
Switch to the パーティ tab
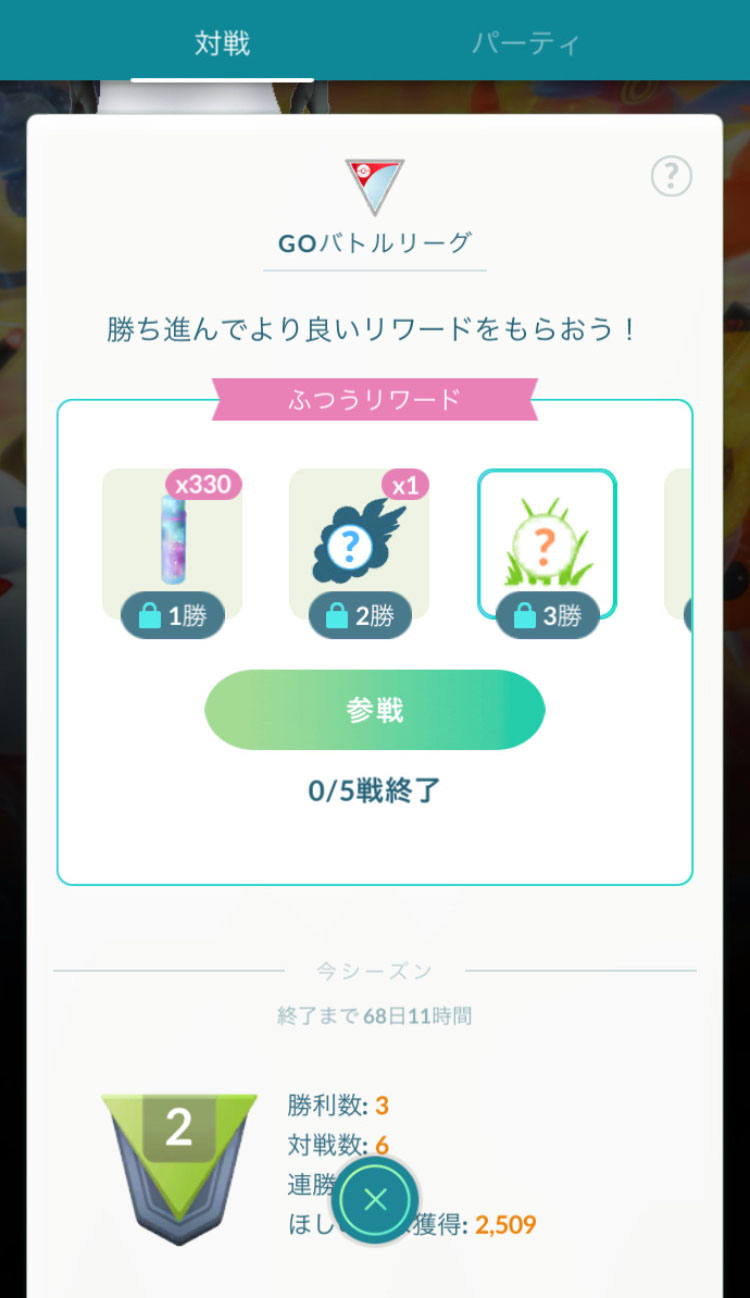click(x=525, y=44)
